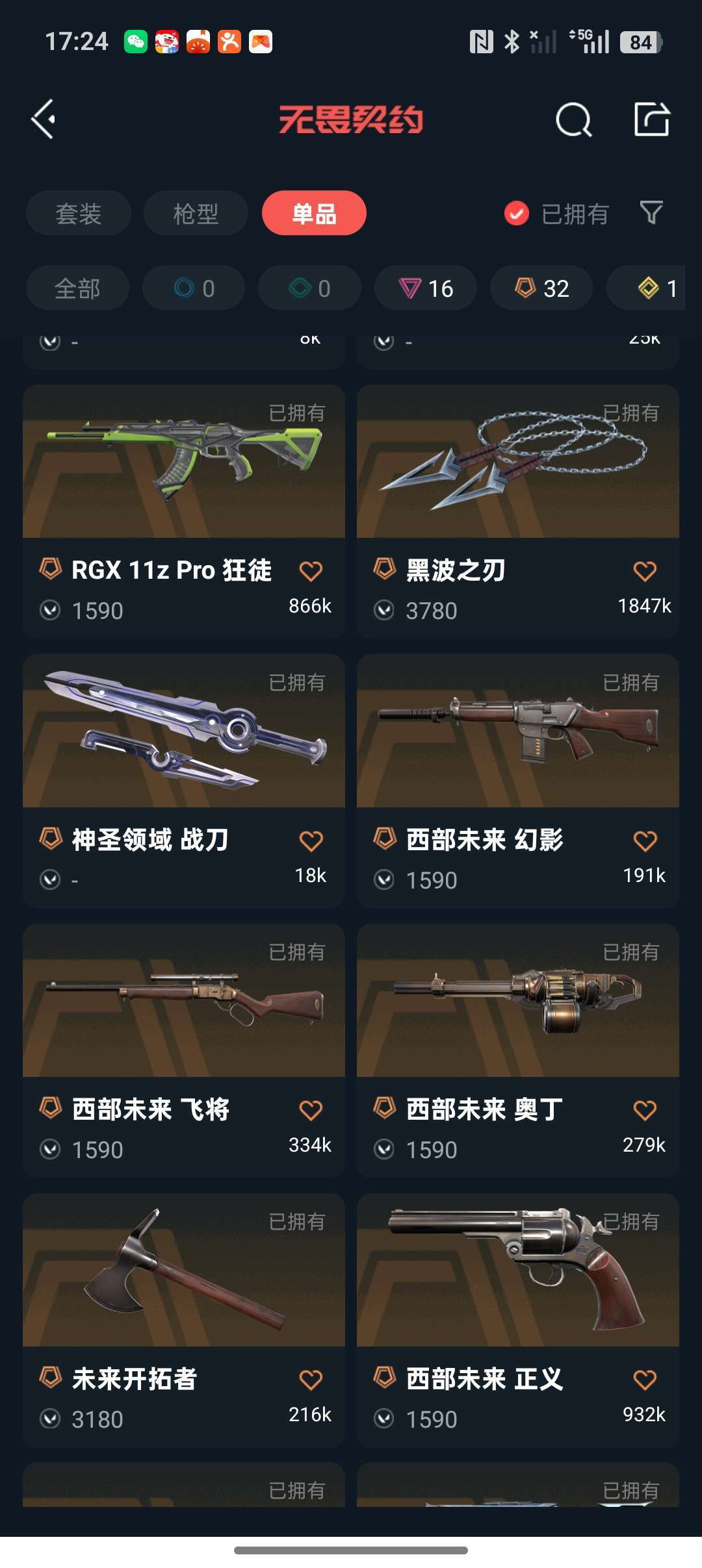This screenshot has height=1568, width=702.
Task: Toggle the 已拥有 owned filter
Action: [x=556, y=213]
